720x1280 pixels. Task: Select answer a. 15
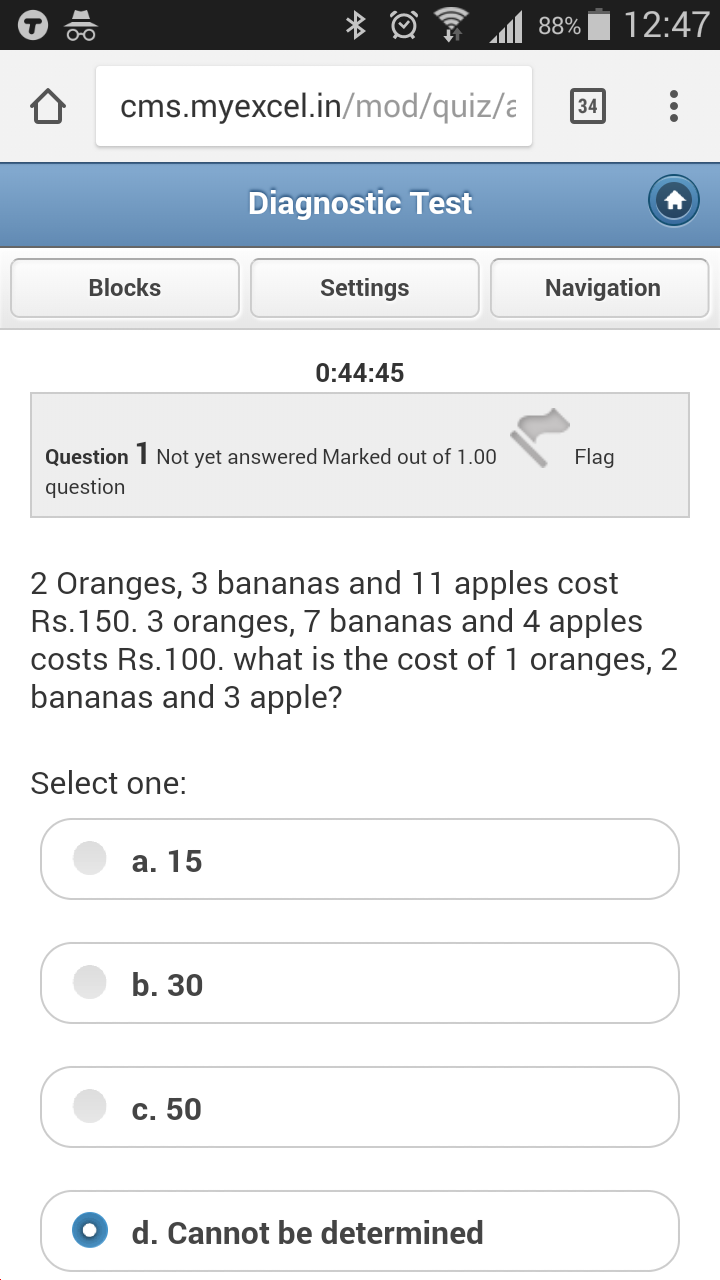[90, 859]
